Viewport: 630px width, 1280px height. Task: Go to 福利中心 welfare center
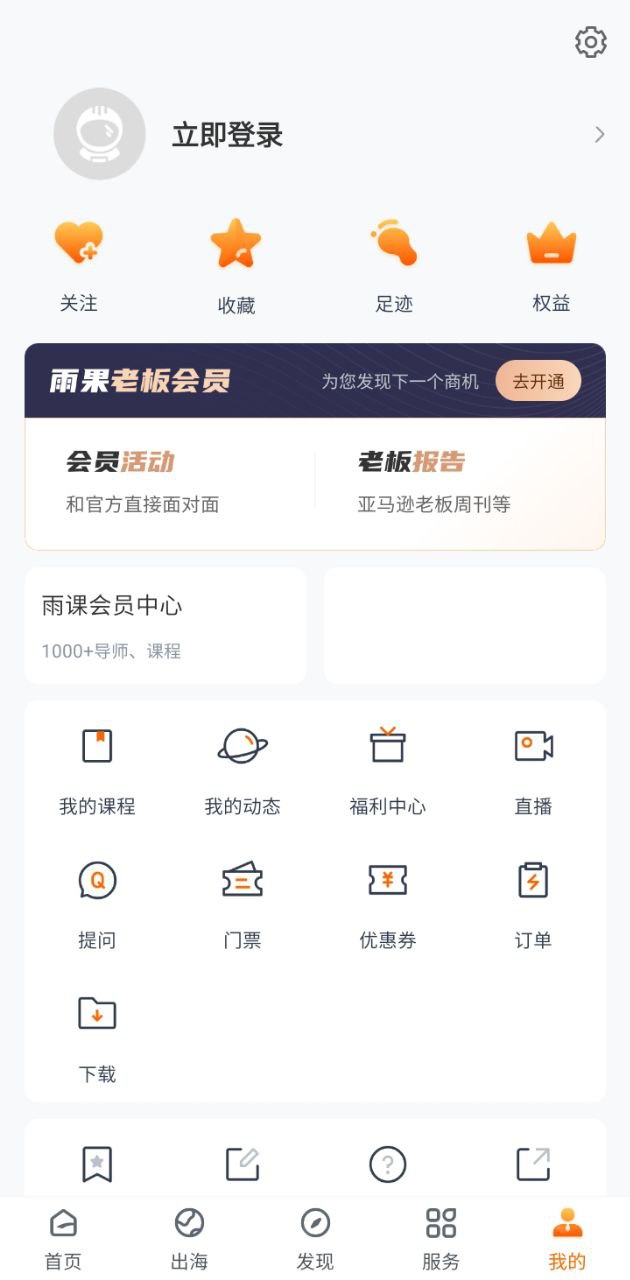coord(388,771)
